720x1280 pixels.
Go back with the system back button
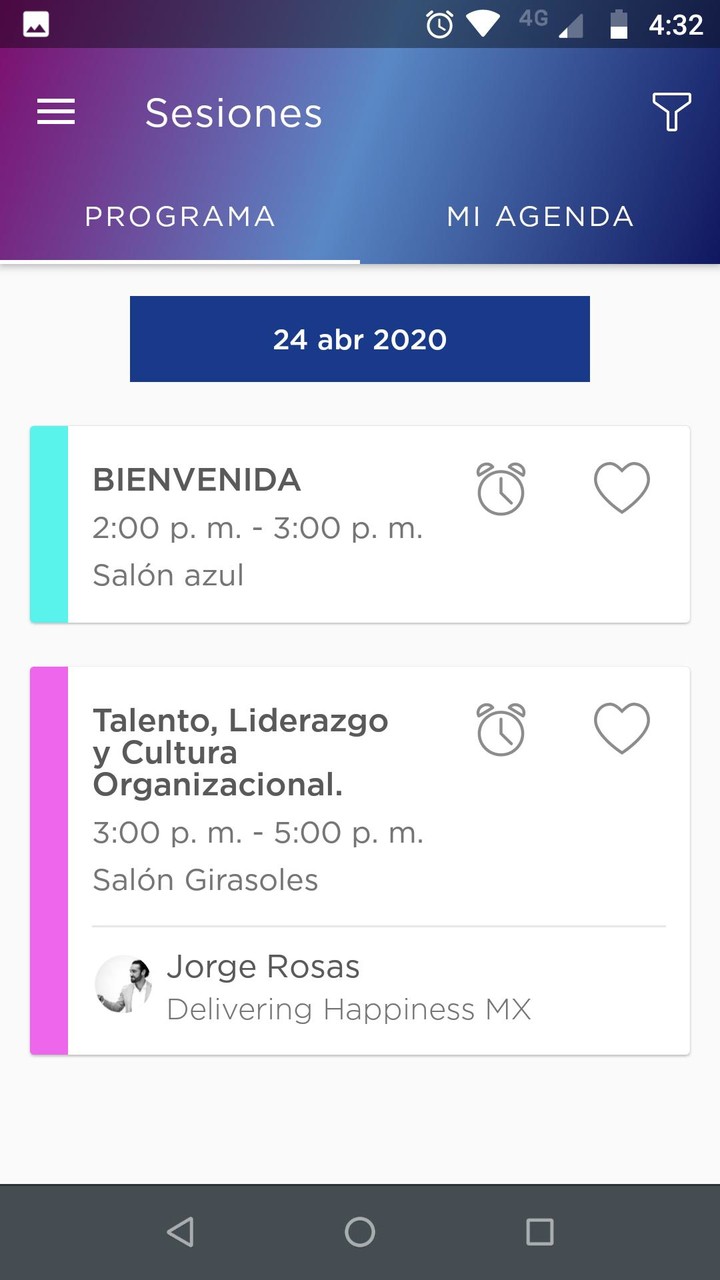coord(180,1232)
